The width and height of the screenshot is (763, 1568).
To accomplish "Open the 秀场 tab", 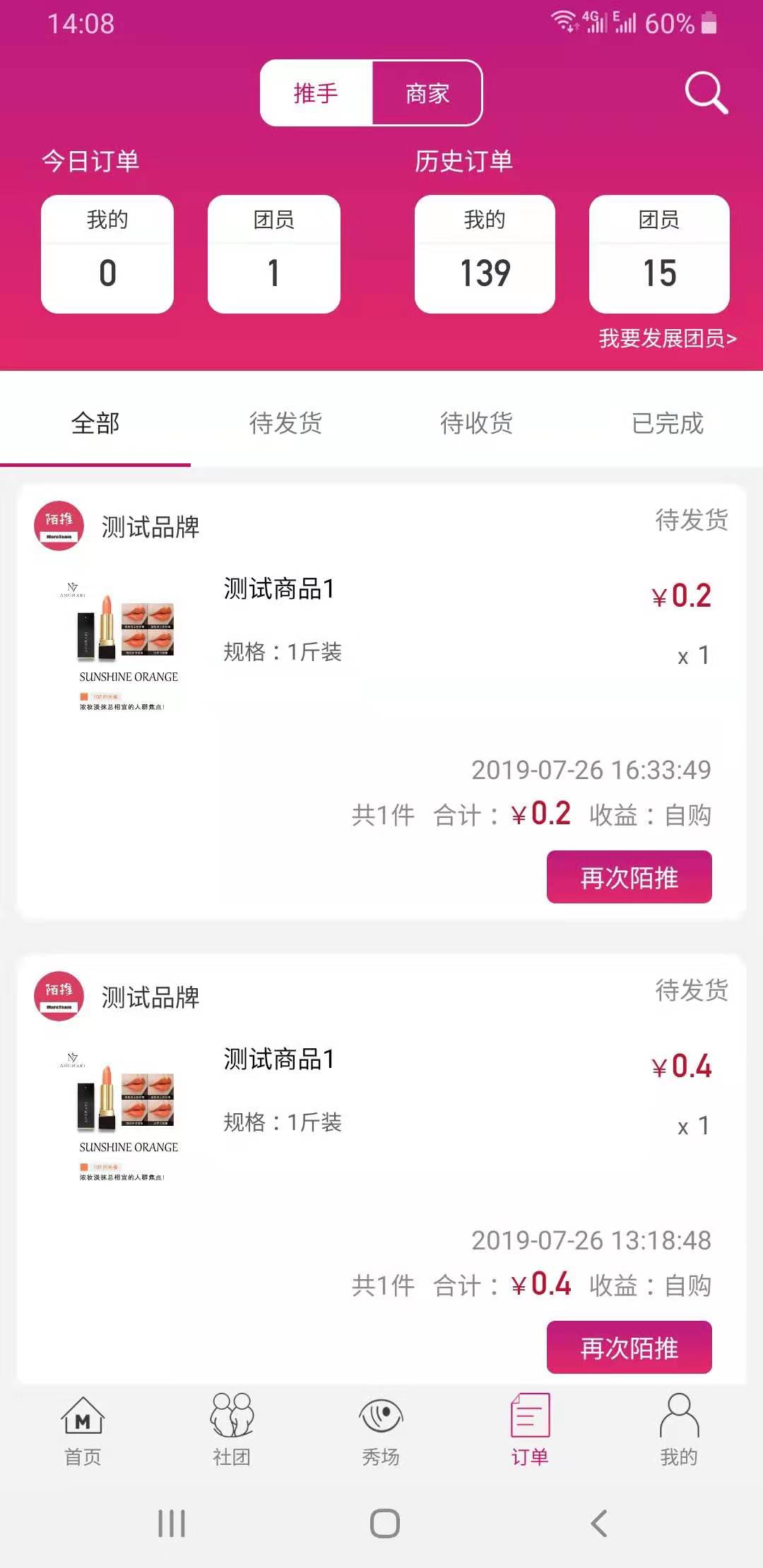I will 381,1430.
